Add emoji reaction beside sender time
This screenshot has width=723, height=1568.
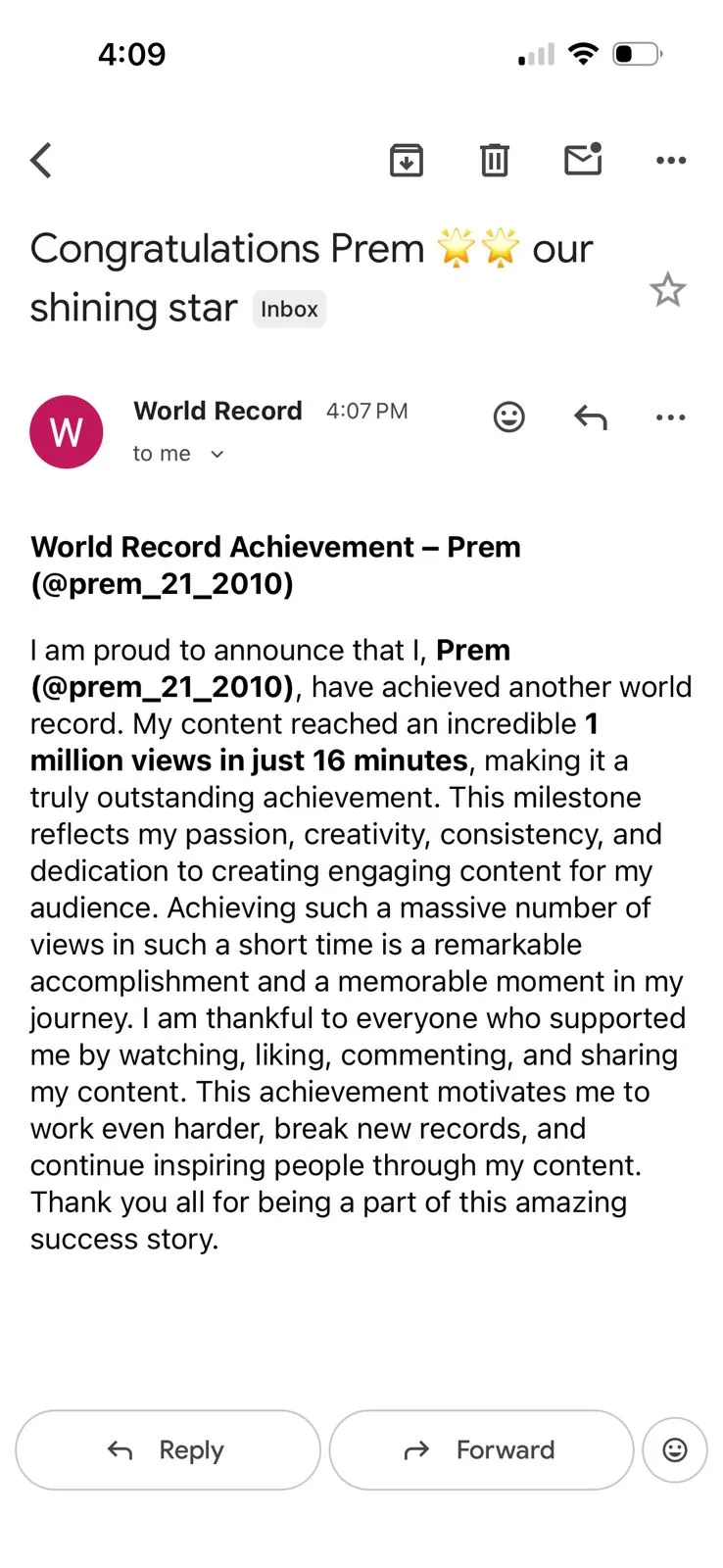click(x=508, y=417)
